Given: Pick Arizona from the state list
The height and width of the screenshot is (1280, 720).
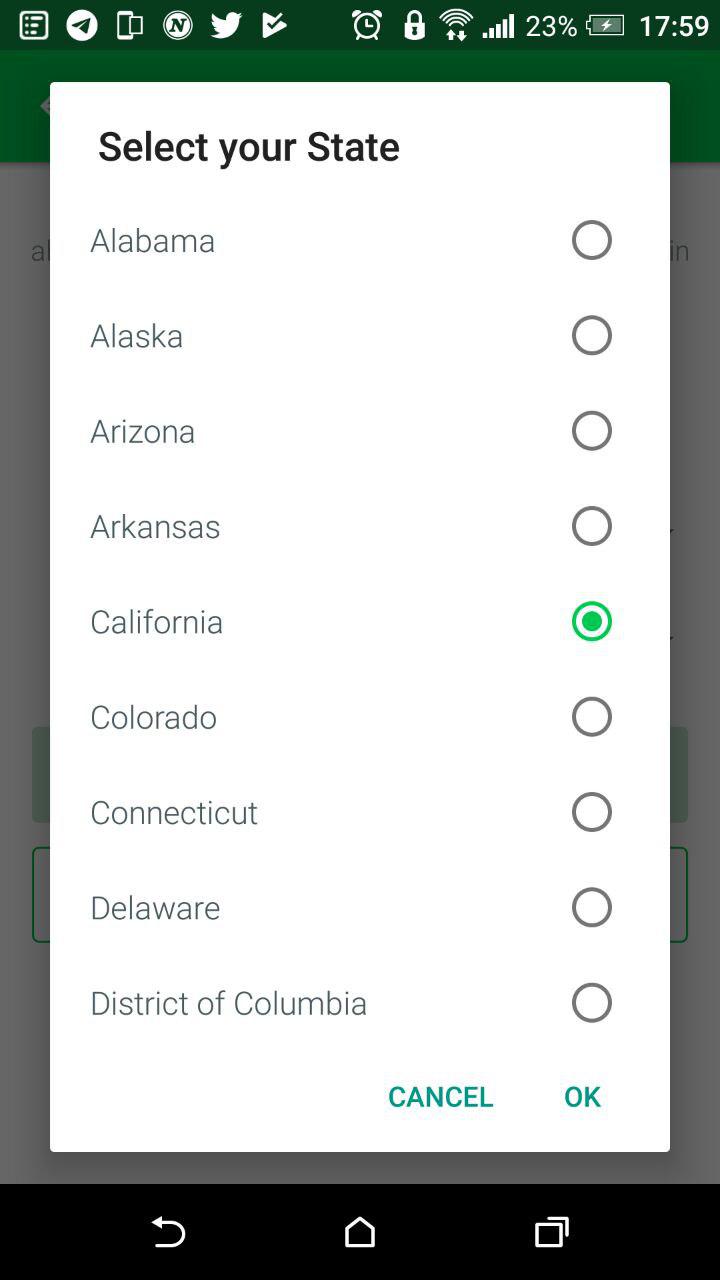Looking at the screenshot, I should [x=360, y=431].
